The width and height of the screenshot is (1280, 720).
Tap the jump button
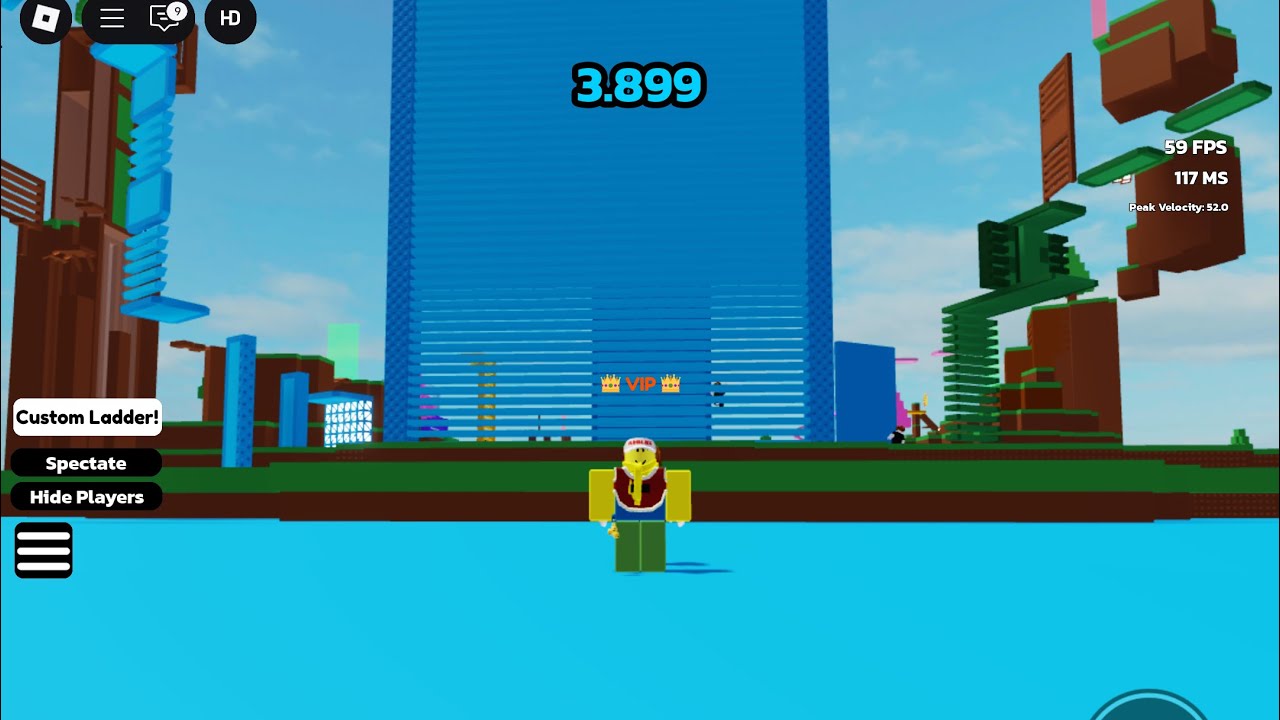pyautogui.click(x=1148, y=706)
